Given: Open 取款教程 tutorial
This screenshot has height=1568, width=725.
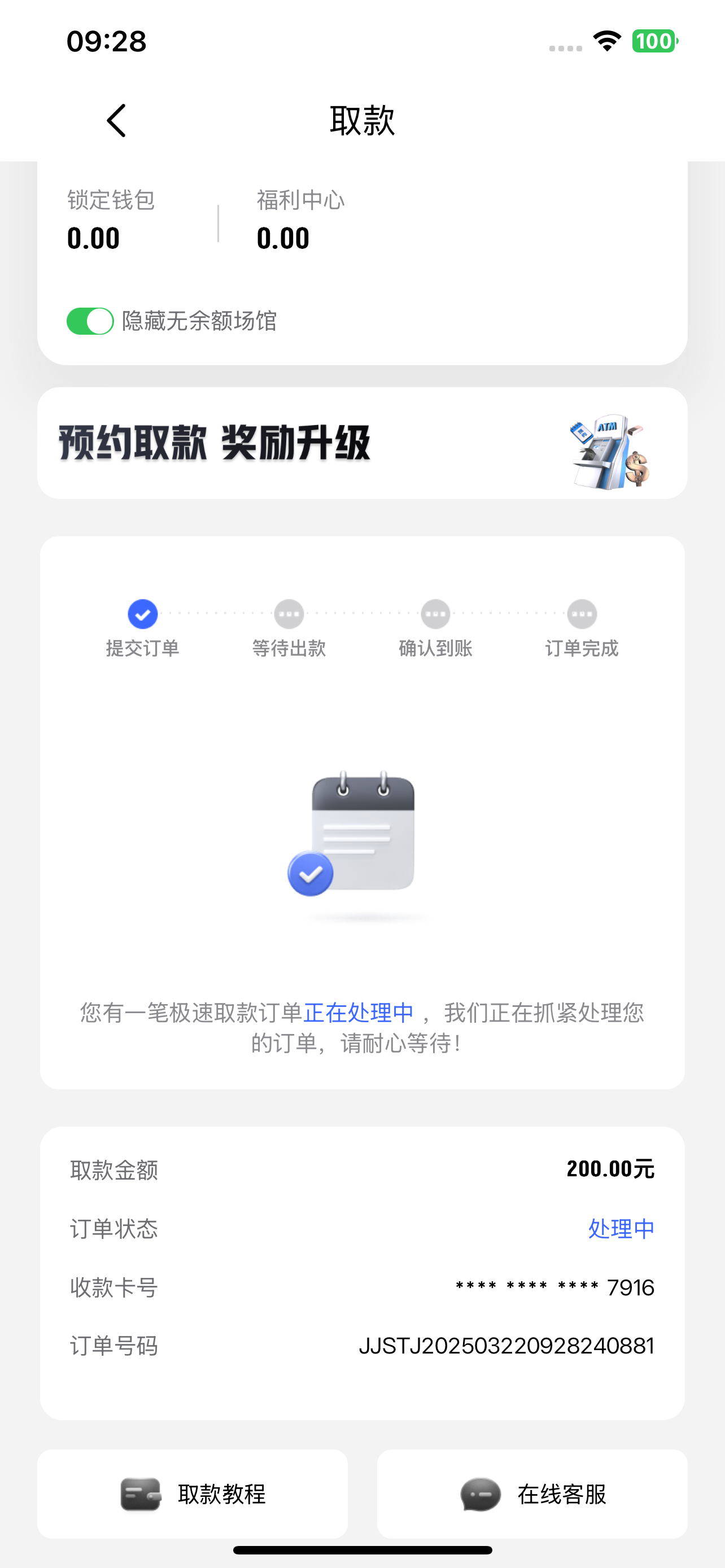Looking at the screenshot, I should (x=193, y=1493).
